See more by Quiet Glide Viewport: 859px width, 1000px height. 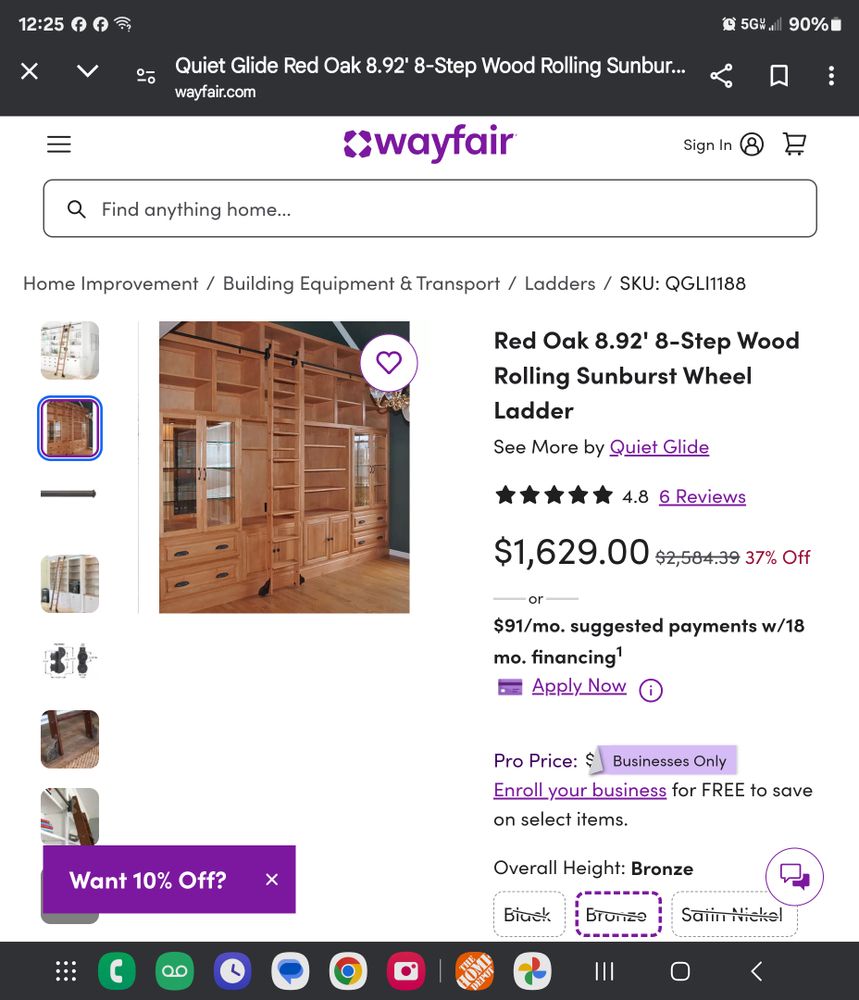659,447
